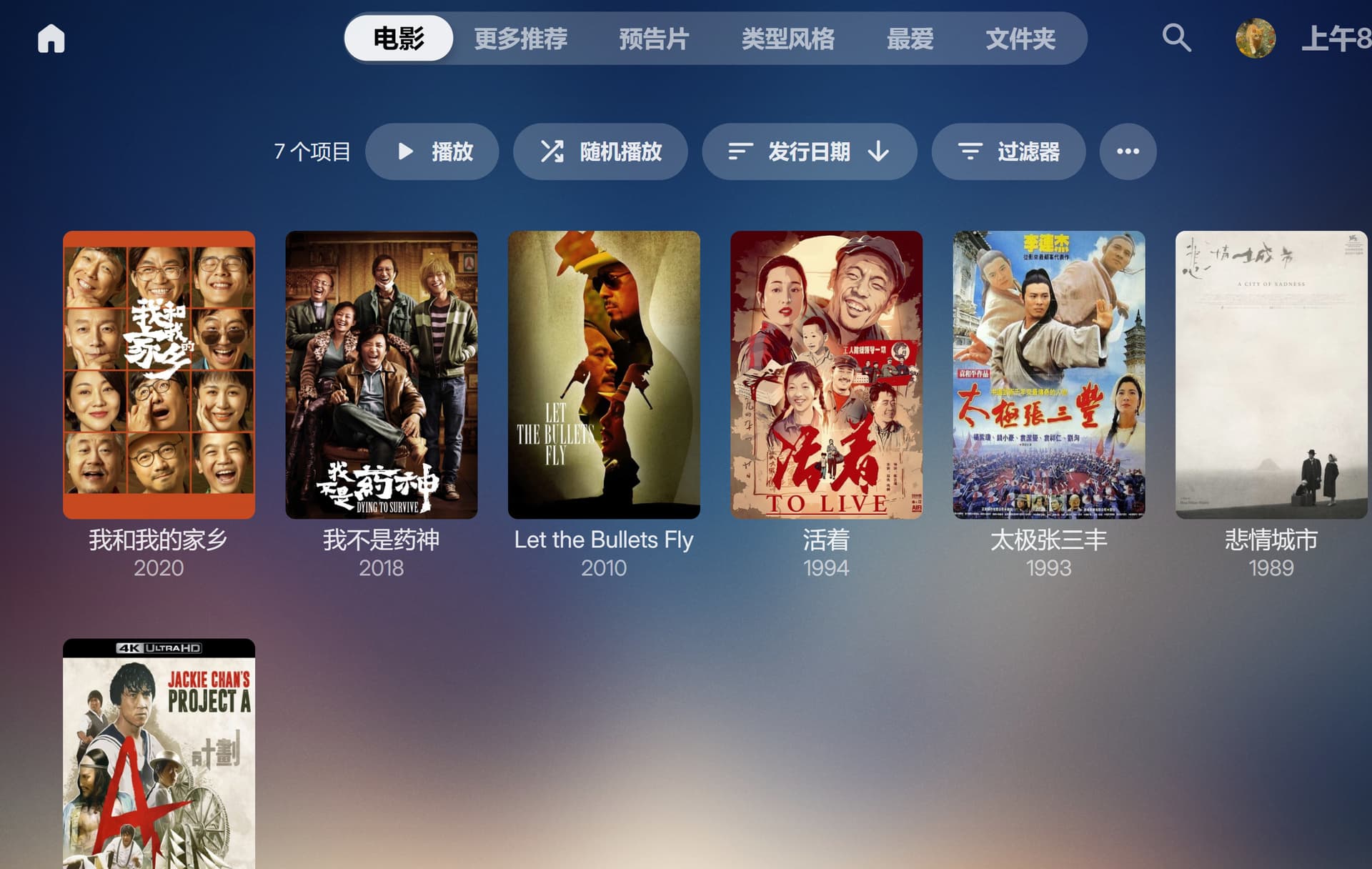Open the movie 我不是药神
Image resolution: width=1372 pixels, height=869 pixels.
pos(382,374)
